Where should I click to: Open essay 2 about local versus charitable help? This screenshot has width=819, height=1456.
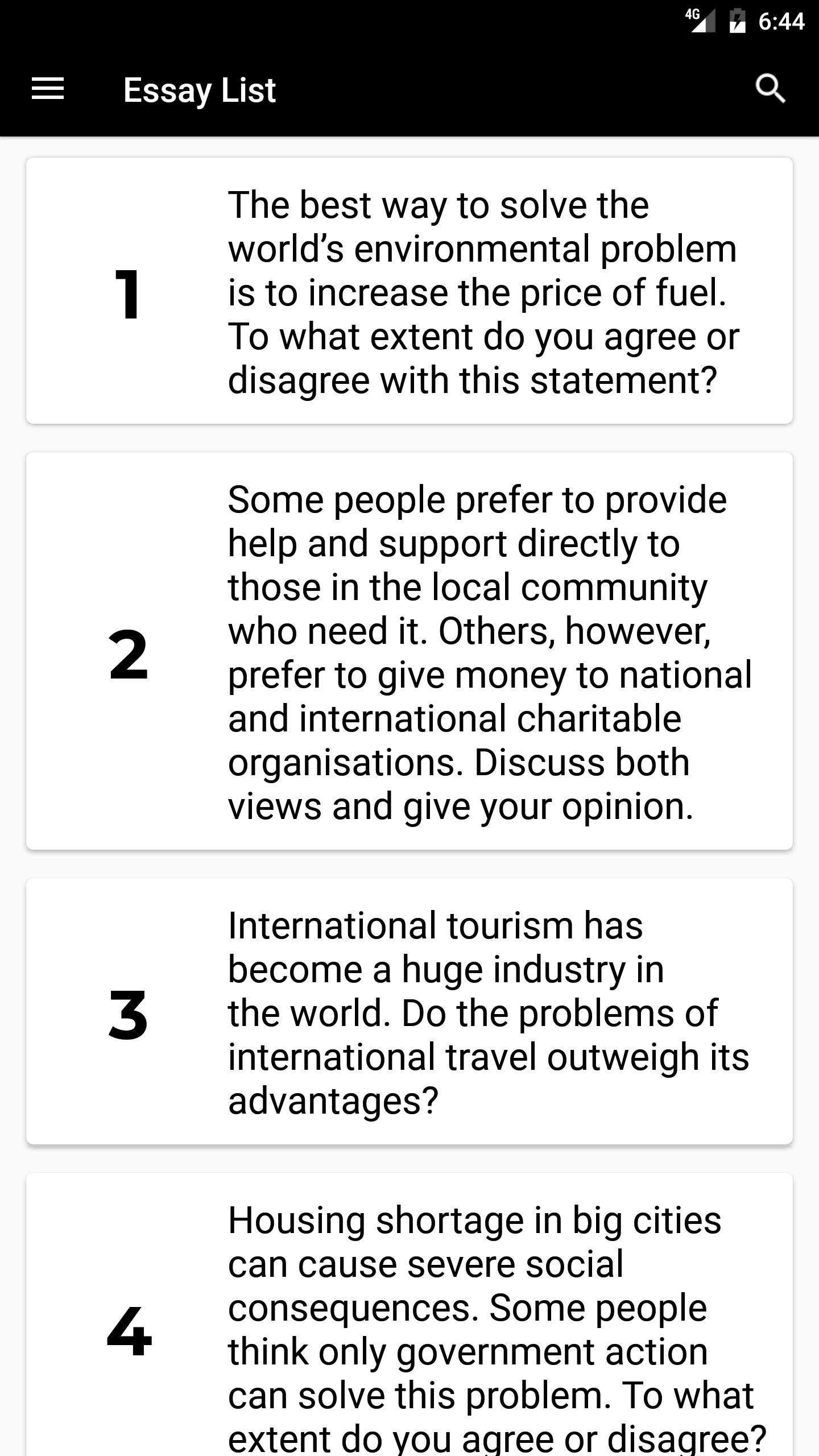(409, 651)
